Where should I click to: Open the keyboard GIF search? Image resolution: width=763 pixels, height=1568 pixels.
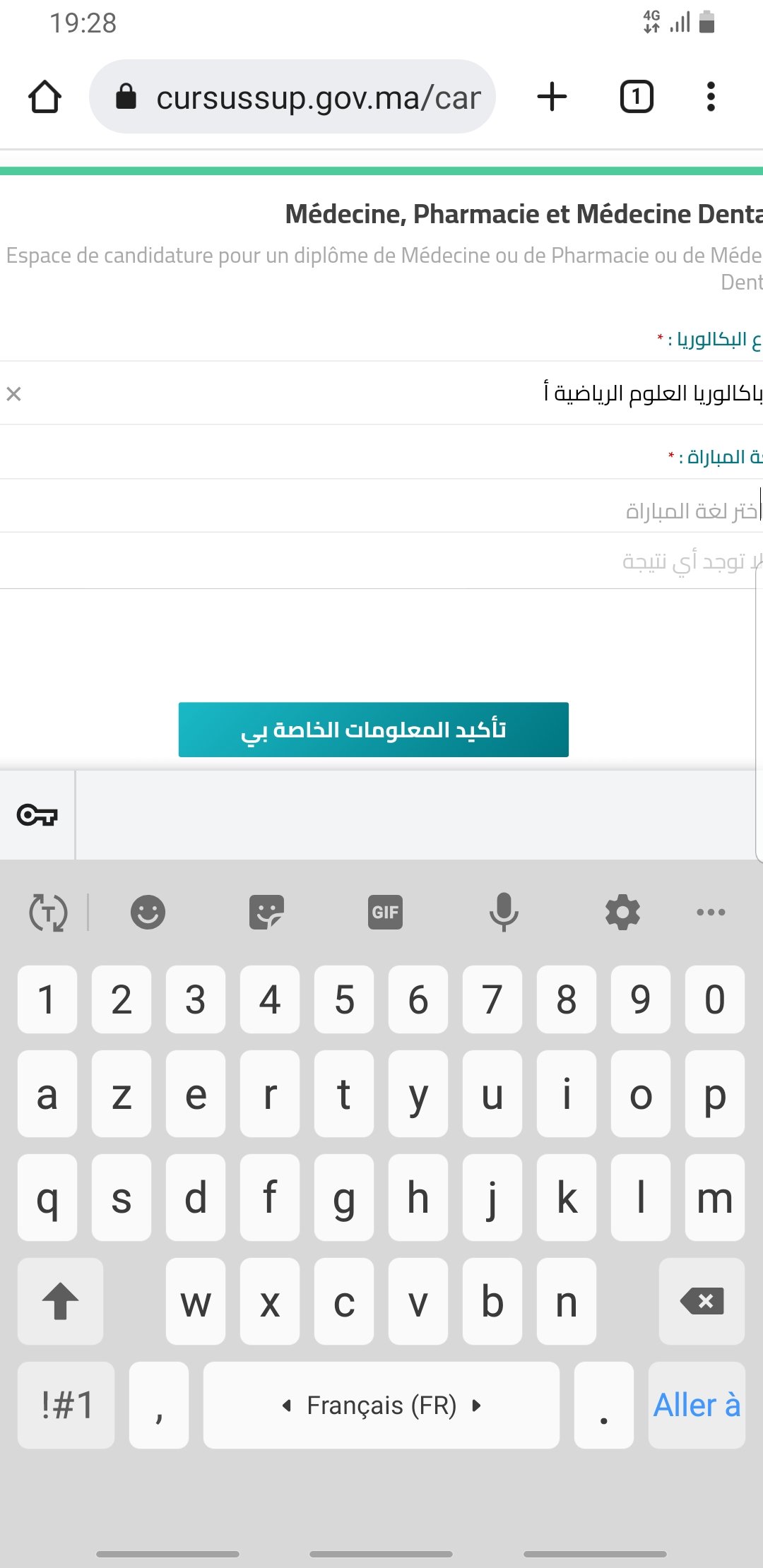(385, 912)
